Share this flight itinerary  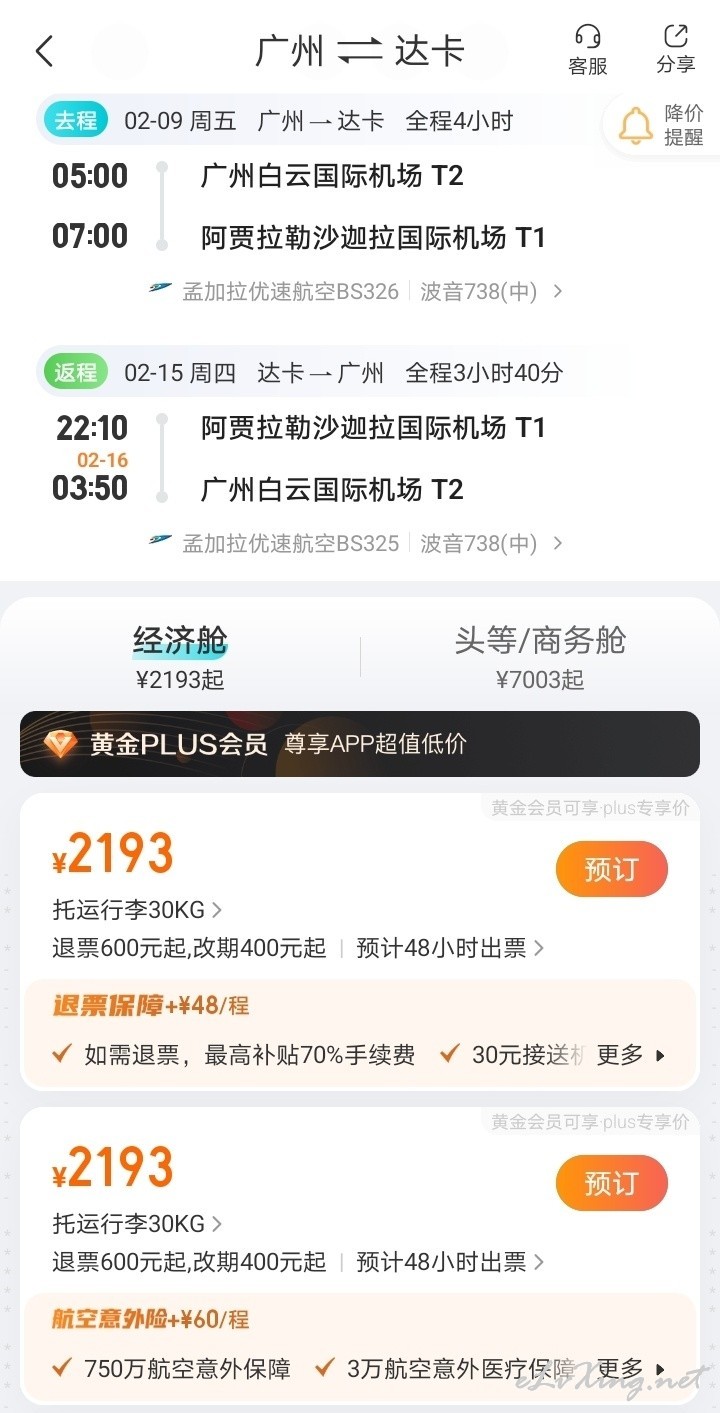(676, 51)
